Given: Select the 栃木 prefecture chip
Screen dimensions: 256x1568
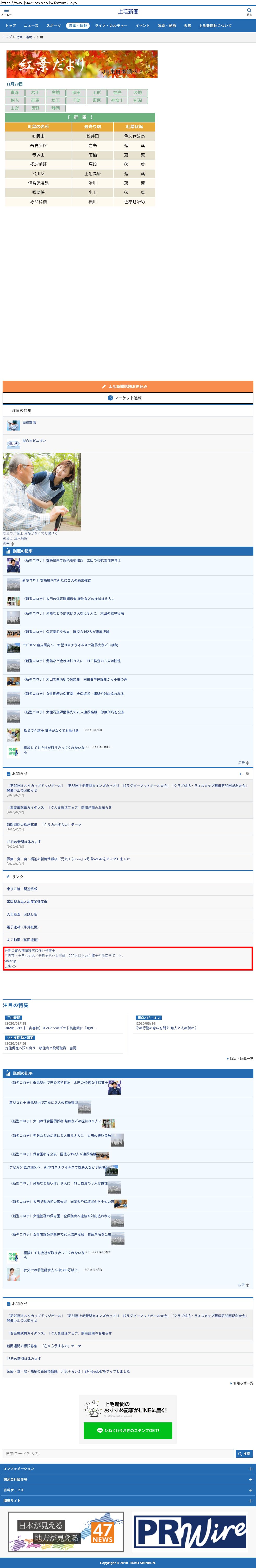Looking at the screenshot, I should pos(15,100).
